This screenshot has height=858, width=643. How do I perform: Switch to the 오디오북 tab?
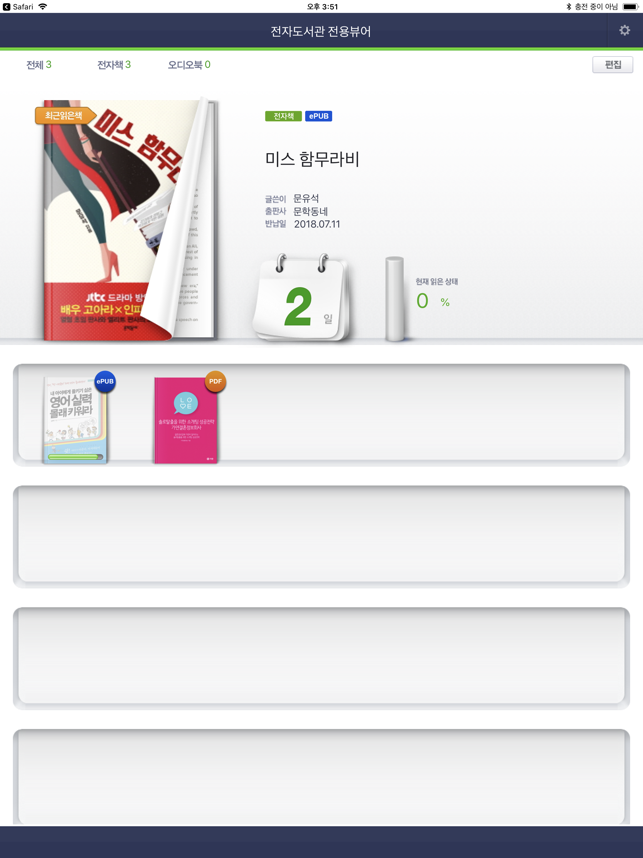(x=188, y=65)
